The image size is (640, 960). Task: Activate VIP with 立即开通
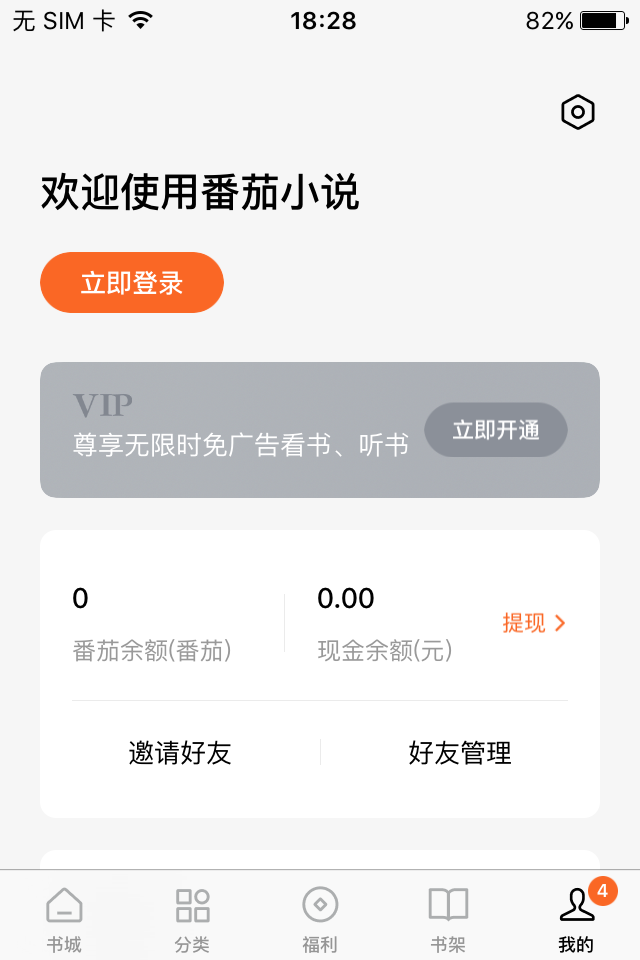tap(496, 430)
